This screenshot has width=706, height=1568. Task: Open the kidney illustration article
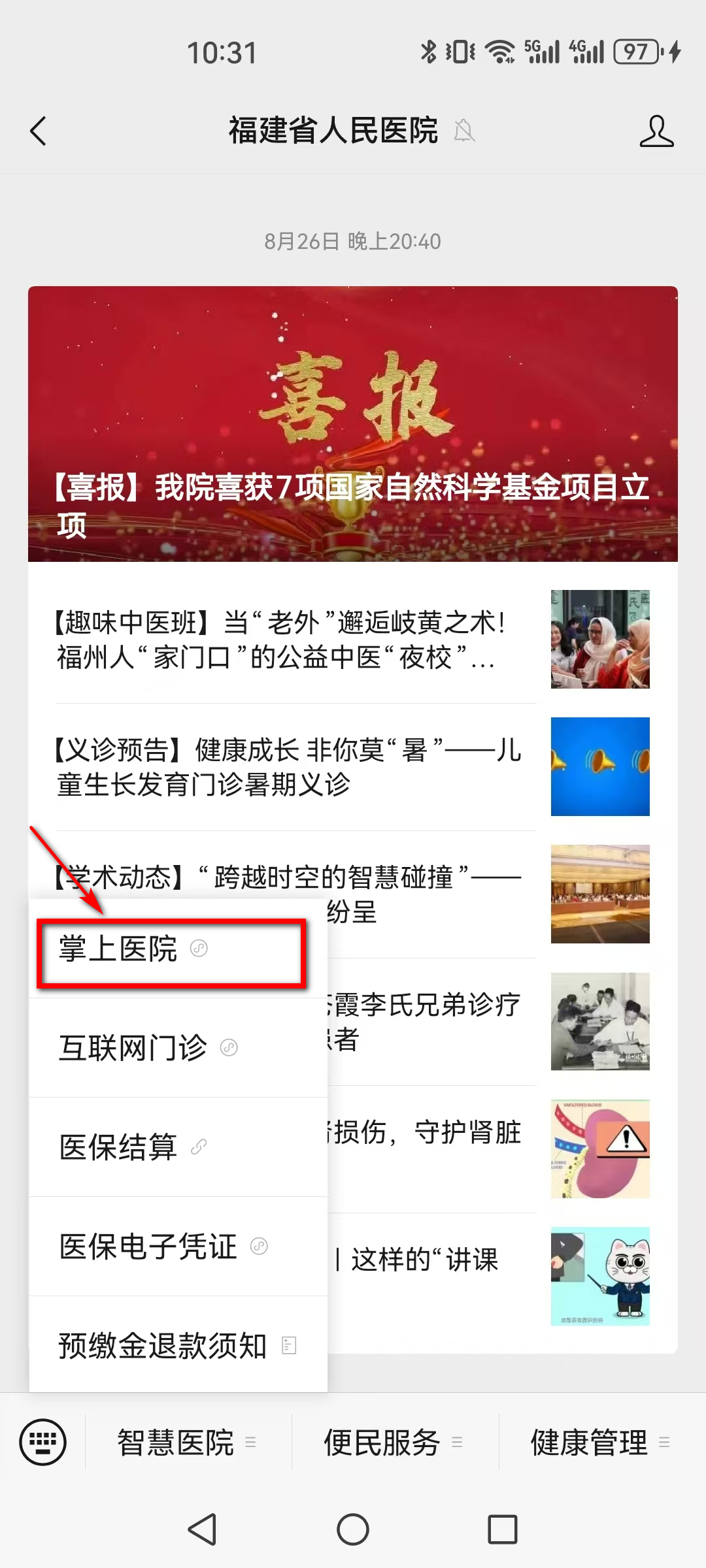(x=600, y=1149)
